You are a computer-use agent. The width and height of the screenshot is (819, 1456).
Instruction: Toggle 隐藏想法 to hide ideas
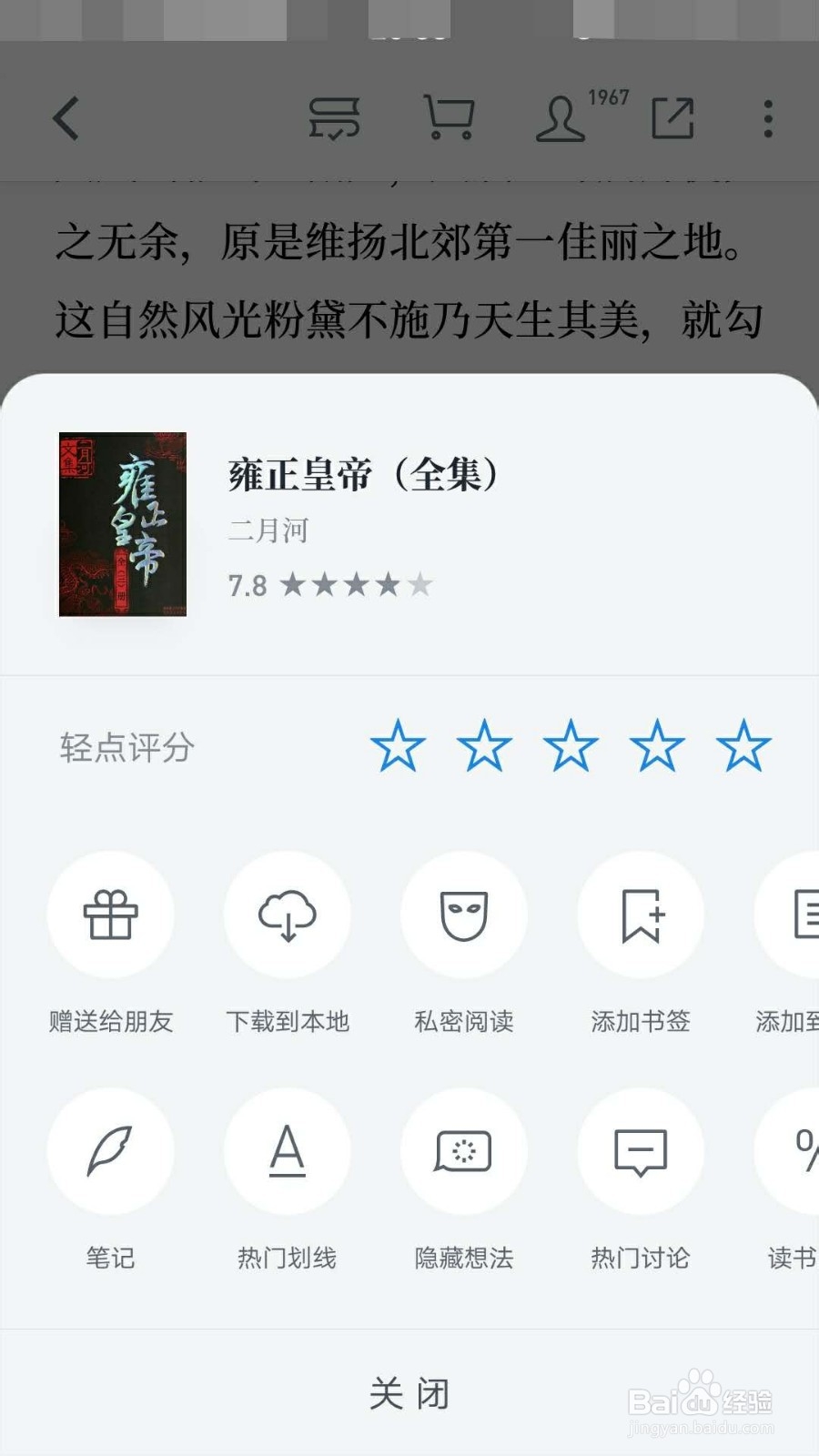pos(464,1152)
